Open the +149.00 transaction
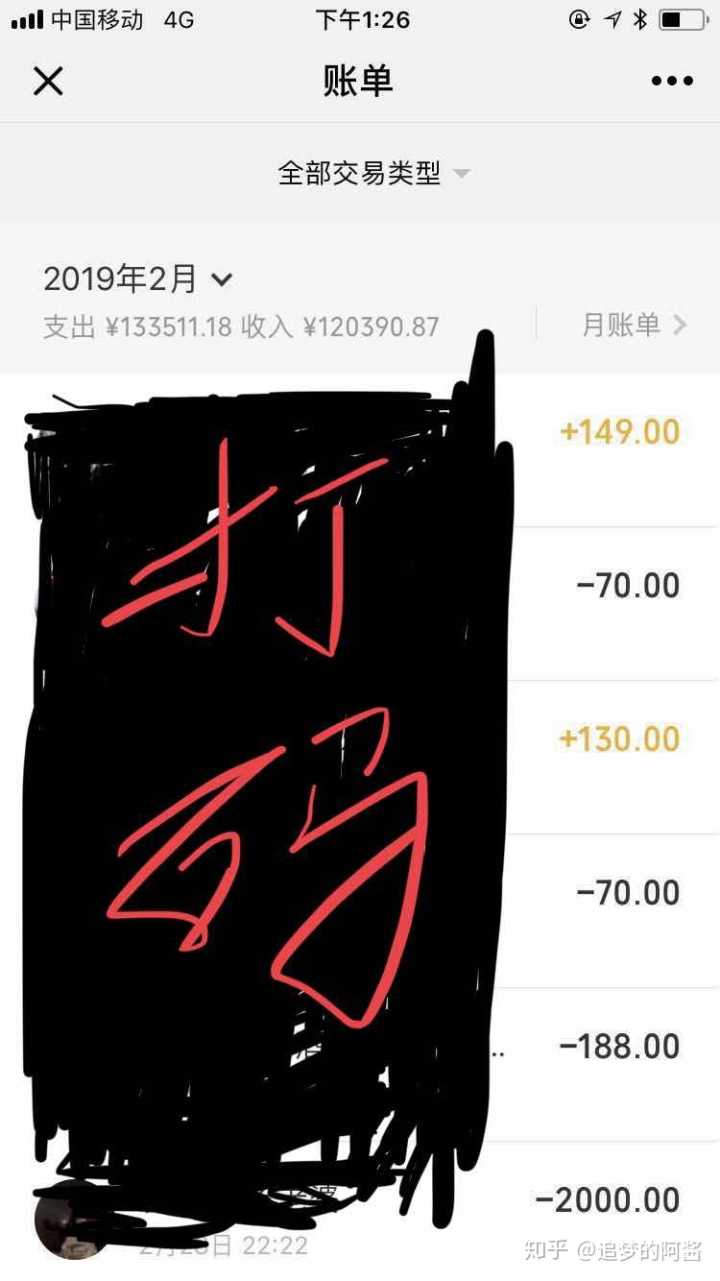This screenshot has width=720, height=1281. coord(619,432)
